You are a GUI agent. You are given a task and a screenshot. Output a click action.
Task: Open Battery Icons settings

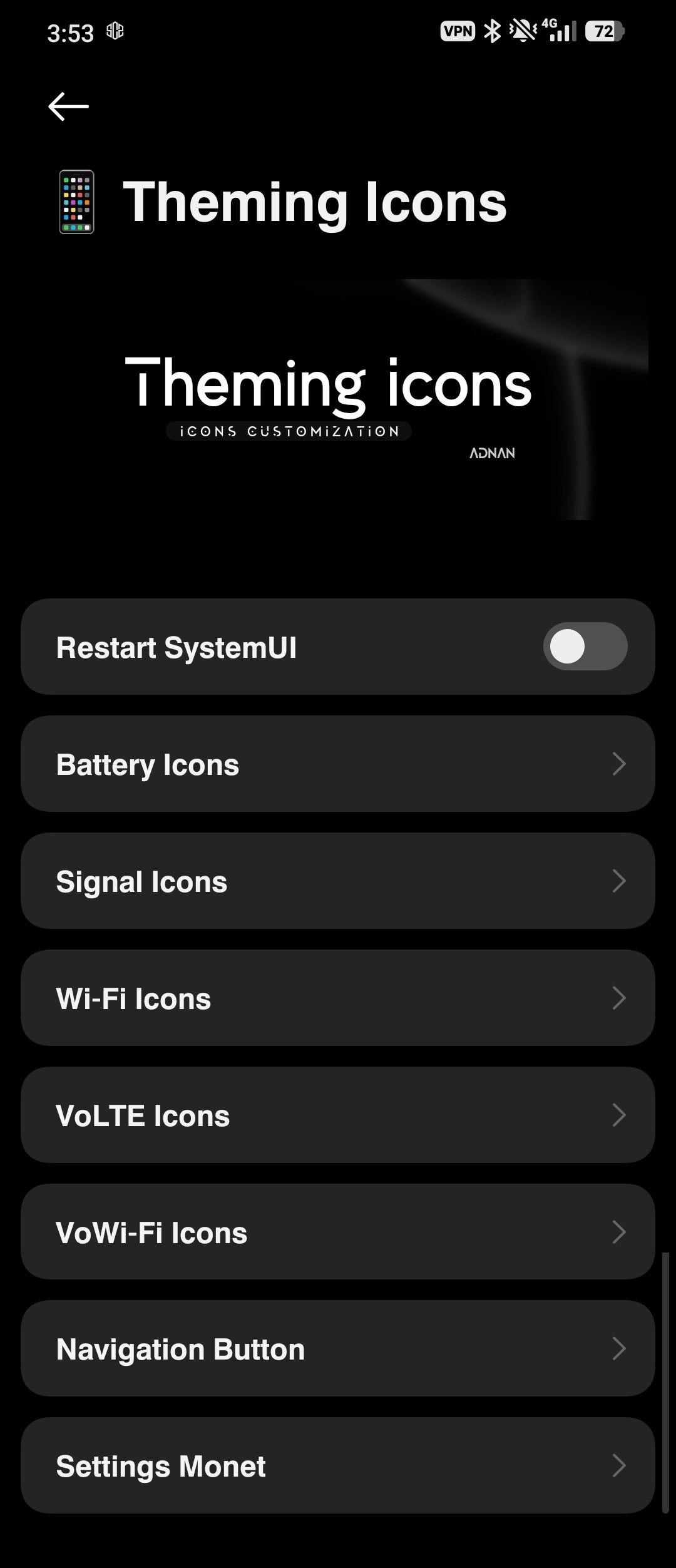338,764
